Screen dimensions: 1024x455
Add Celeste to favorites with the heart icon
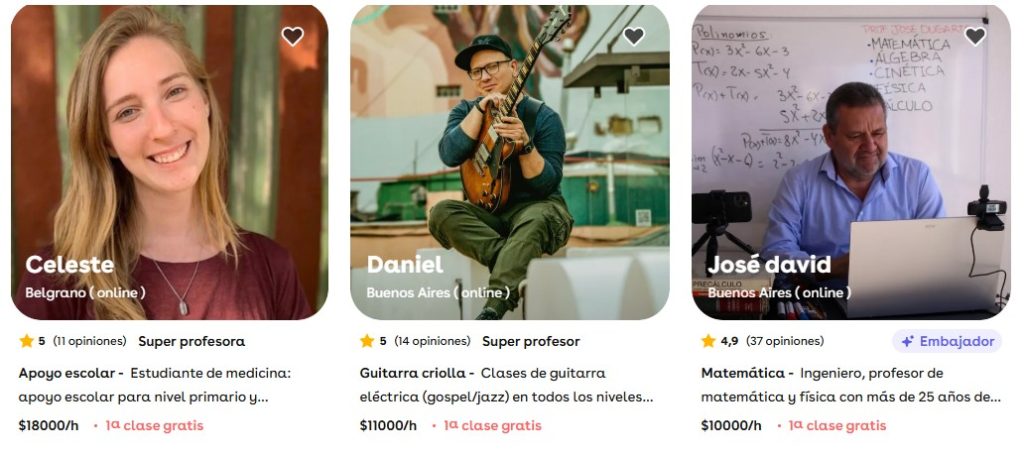[x=292, y=37]
